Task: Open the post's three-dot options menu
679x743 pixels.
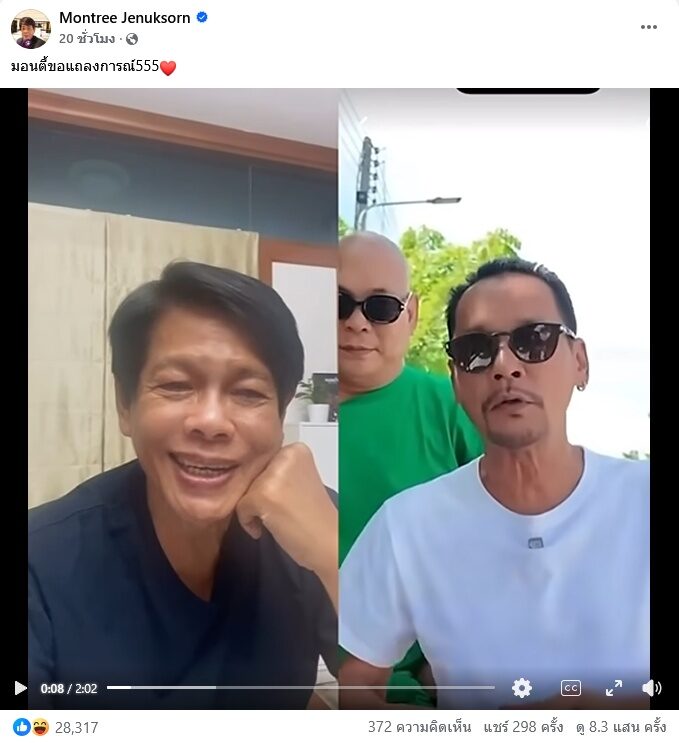Action: click(649, 27)
